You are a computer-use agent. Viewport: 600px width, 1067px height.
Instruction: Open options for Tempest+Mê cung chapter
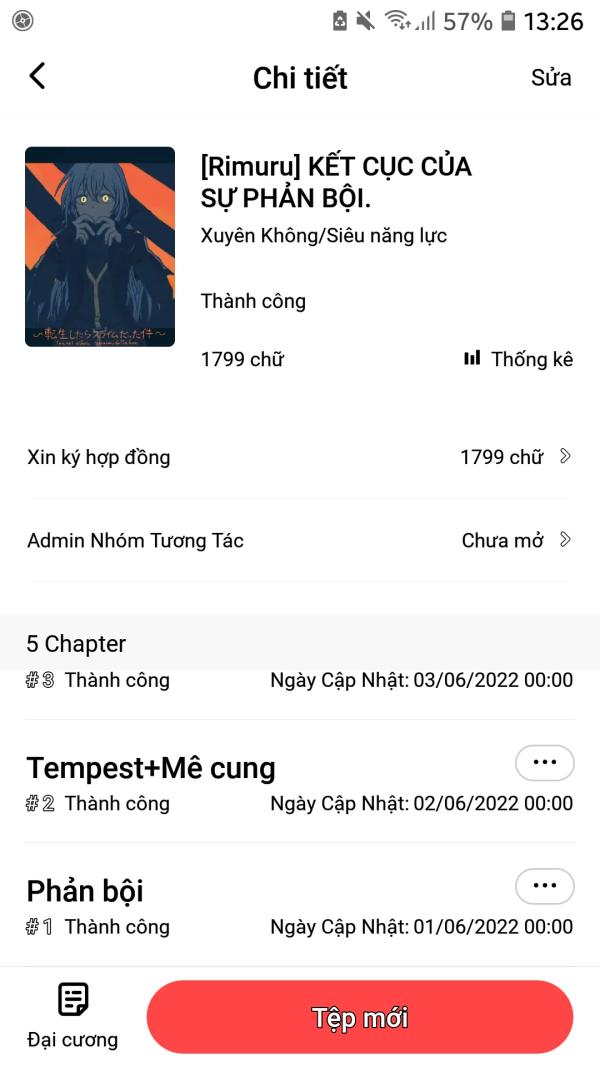click(x=544, y=762)
